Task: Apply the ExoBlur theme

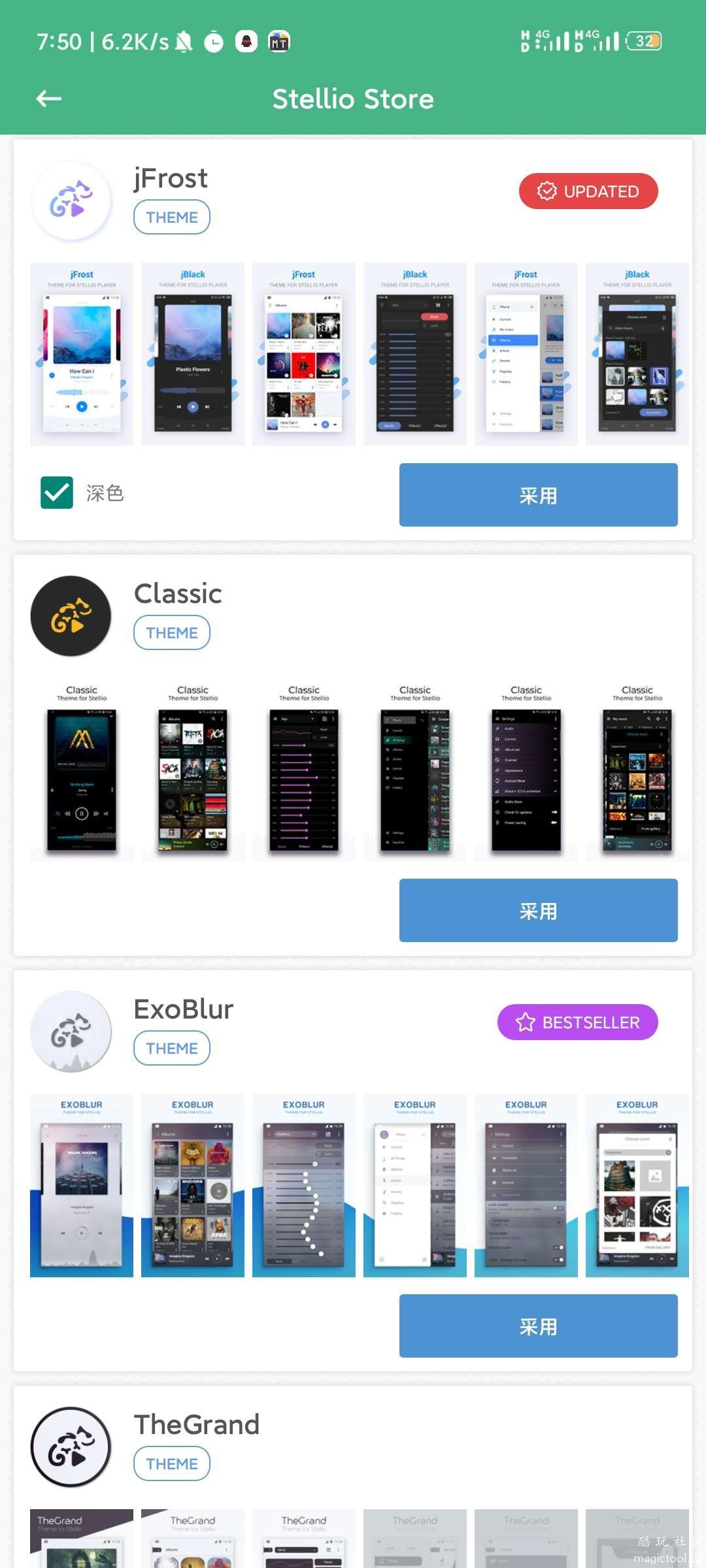Action: tap(538, 1326)
